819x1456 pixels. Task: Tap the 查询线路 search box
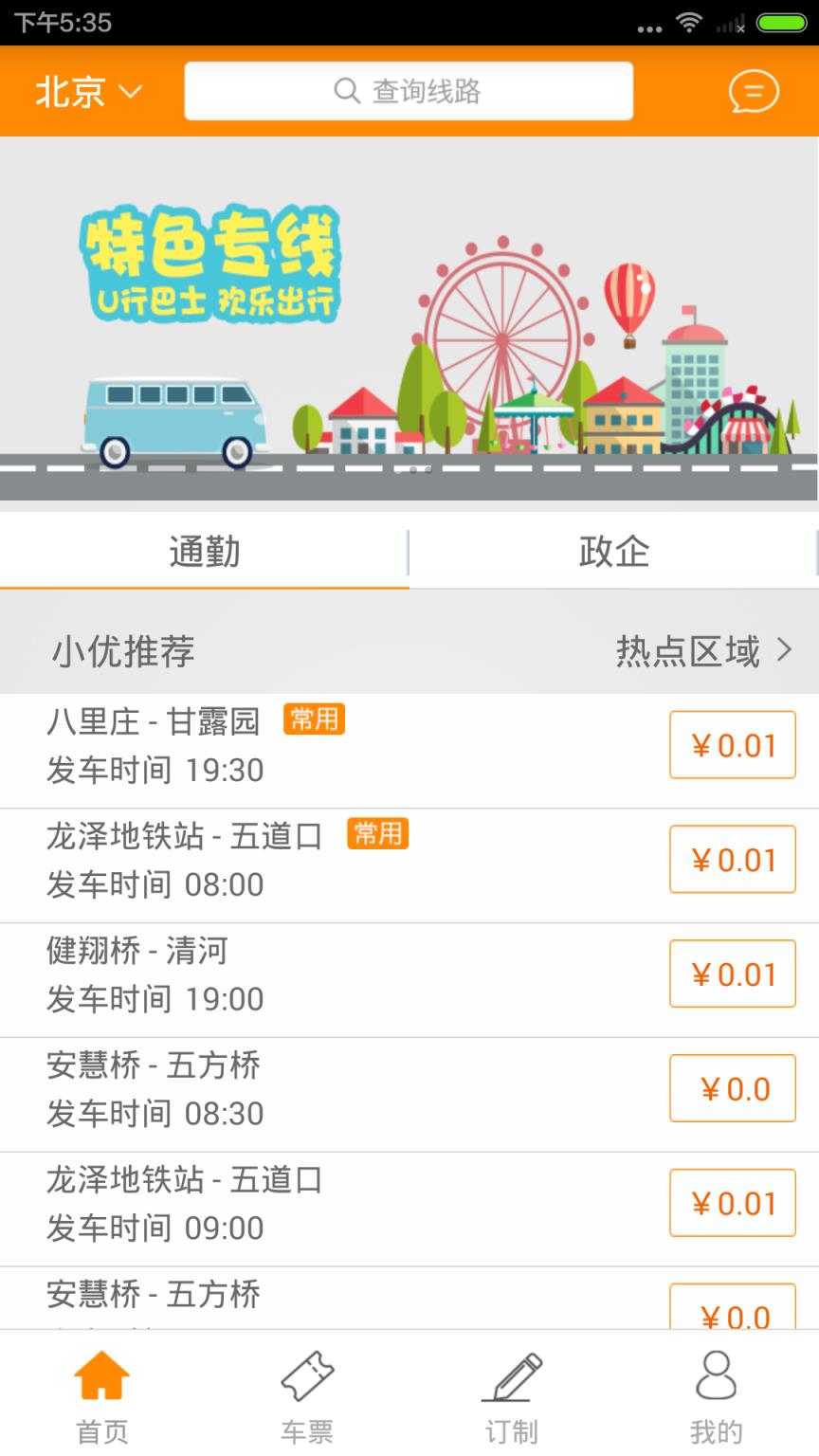409,91
